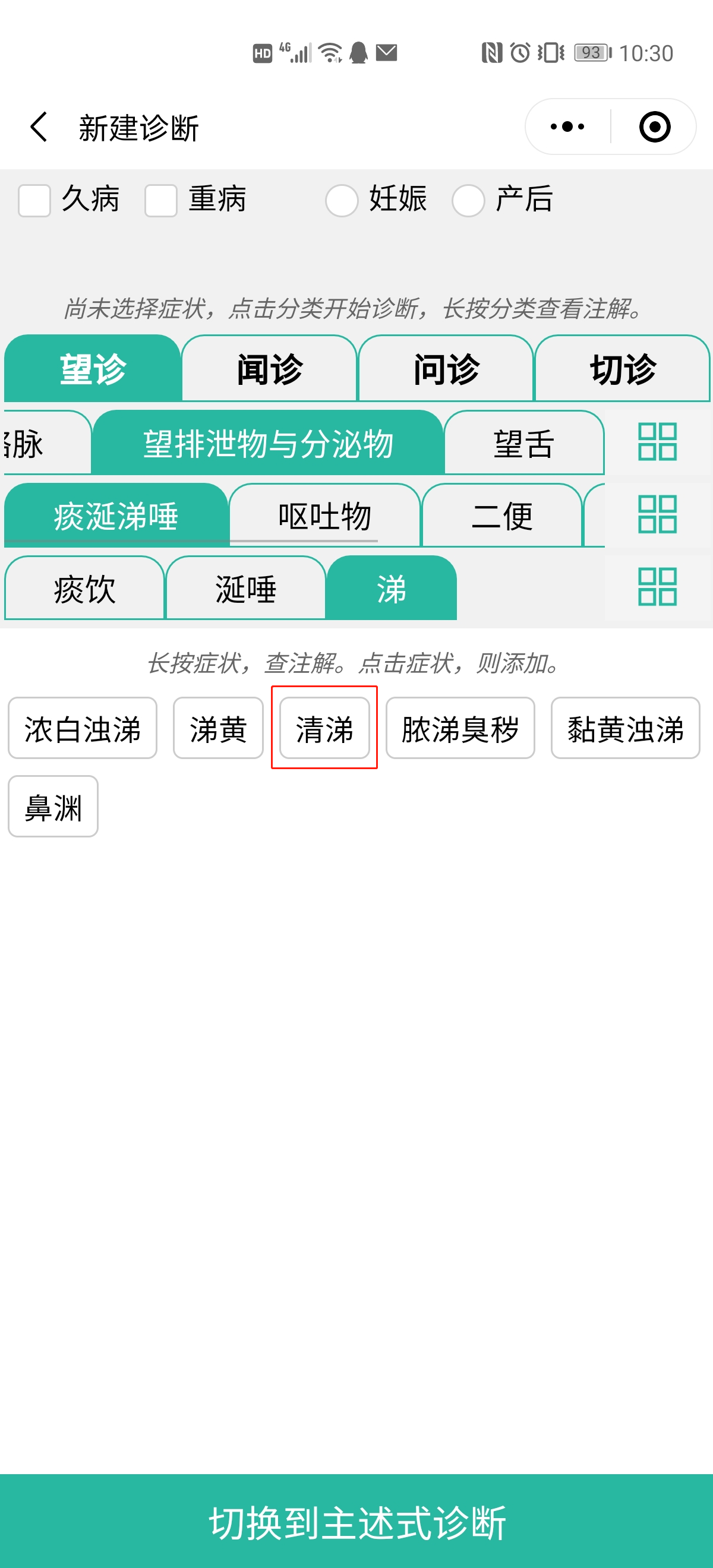The height and width of the screenshot is (1568, 713).
Task: Close the mini-program via circle icon
Action: tap(655, 127)
